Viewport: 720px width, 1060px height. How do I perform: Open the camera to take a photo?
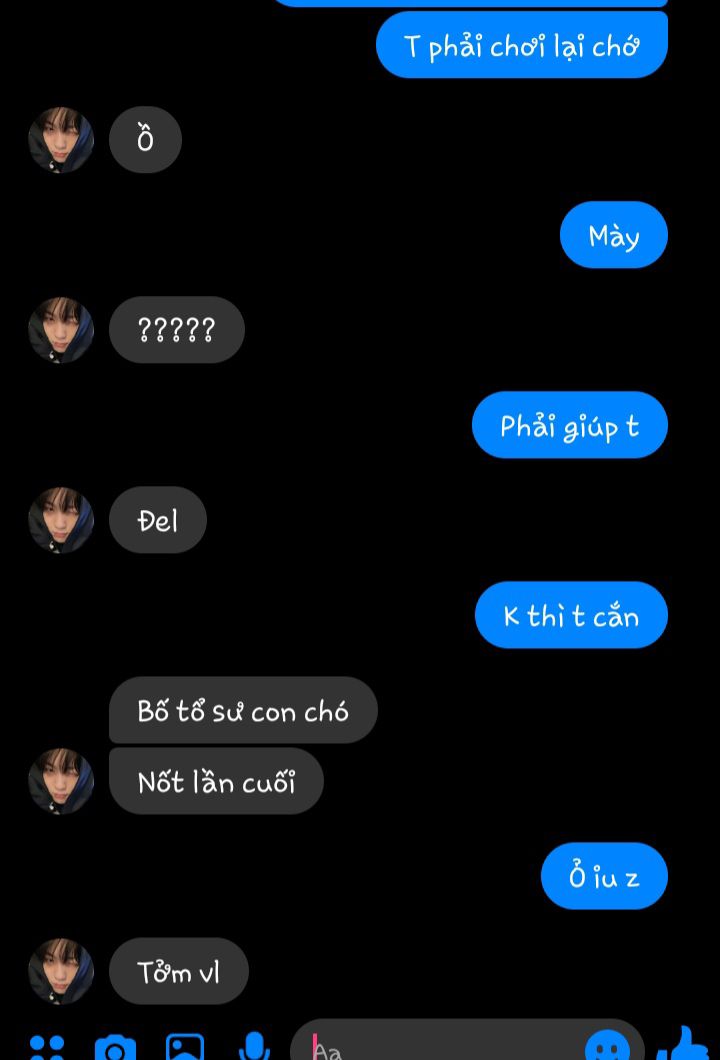115,1048
